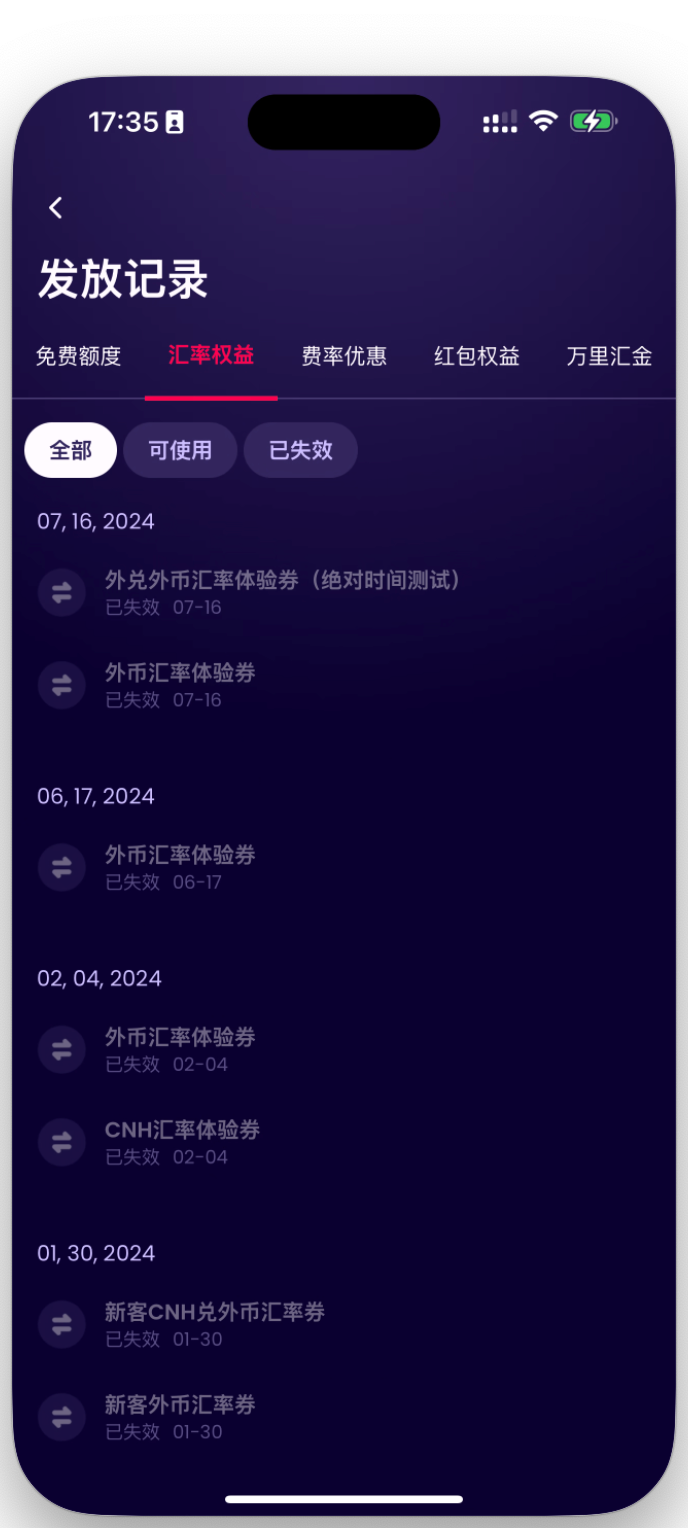Open the 万里汇金 tab

[x=609, y=356]
